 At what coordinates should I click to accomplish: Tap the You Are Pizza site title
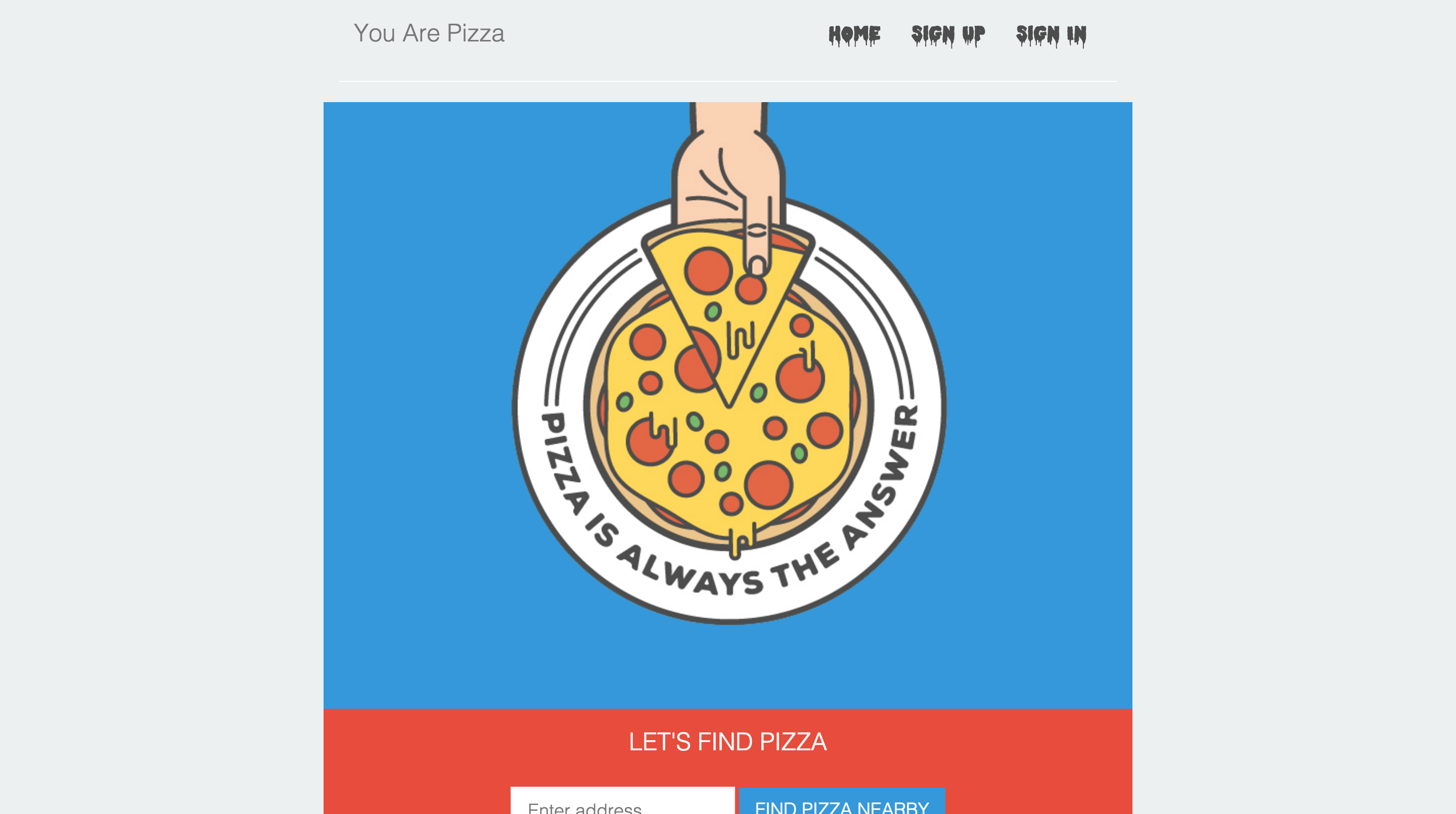point(429,33)
